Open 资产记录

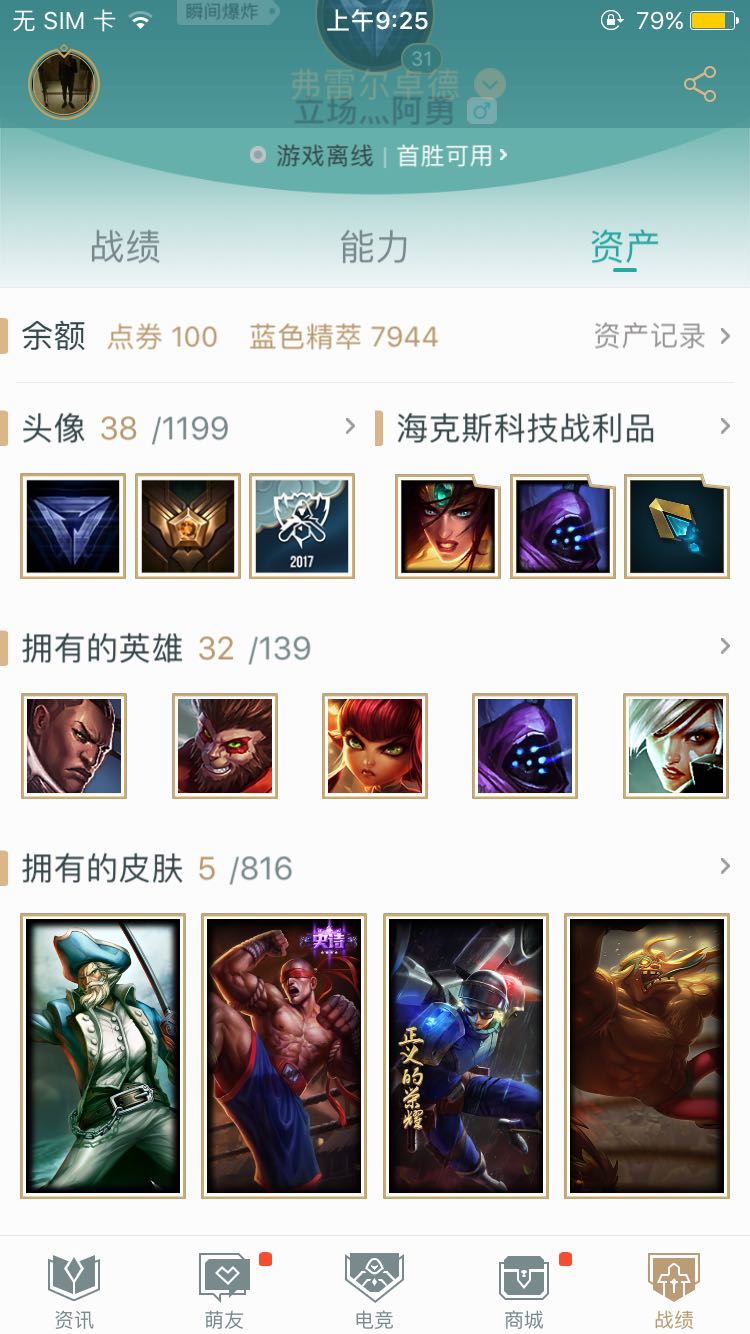click(x=662, y=336)
